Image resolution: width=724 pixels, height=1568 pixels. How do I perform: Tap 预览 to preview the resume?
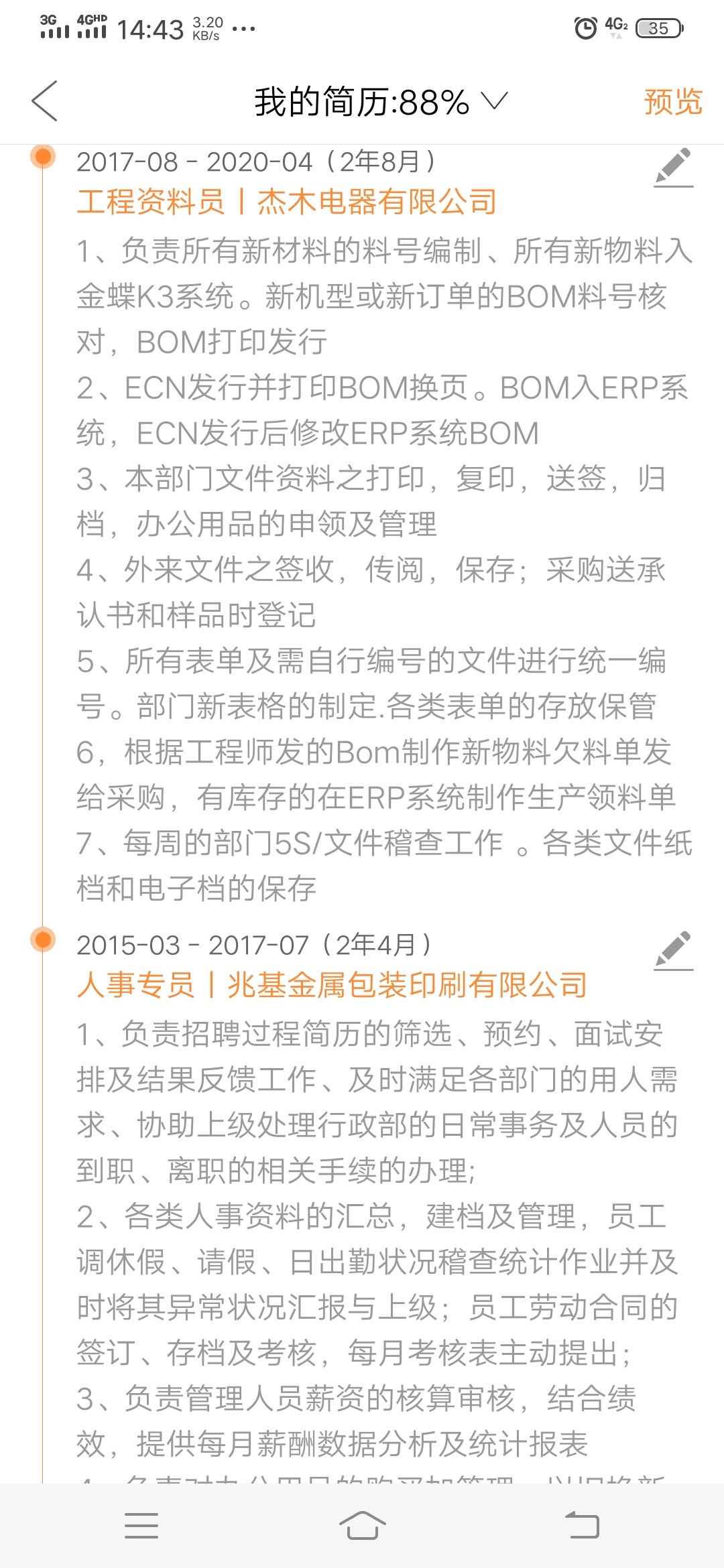672,102
